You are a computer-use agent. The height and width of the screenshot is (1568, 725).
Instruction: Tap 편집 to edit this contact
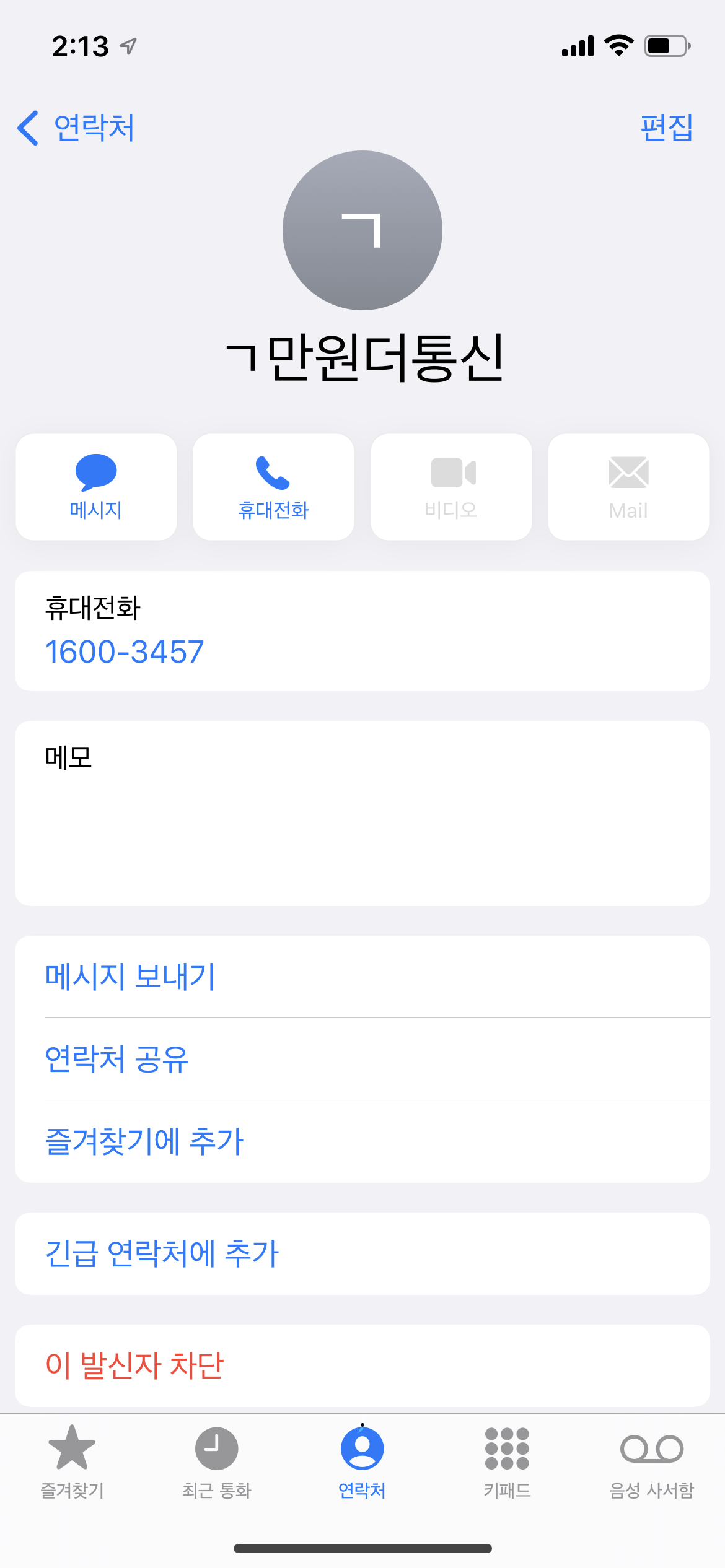[x=667, y=128]
